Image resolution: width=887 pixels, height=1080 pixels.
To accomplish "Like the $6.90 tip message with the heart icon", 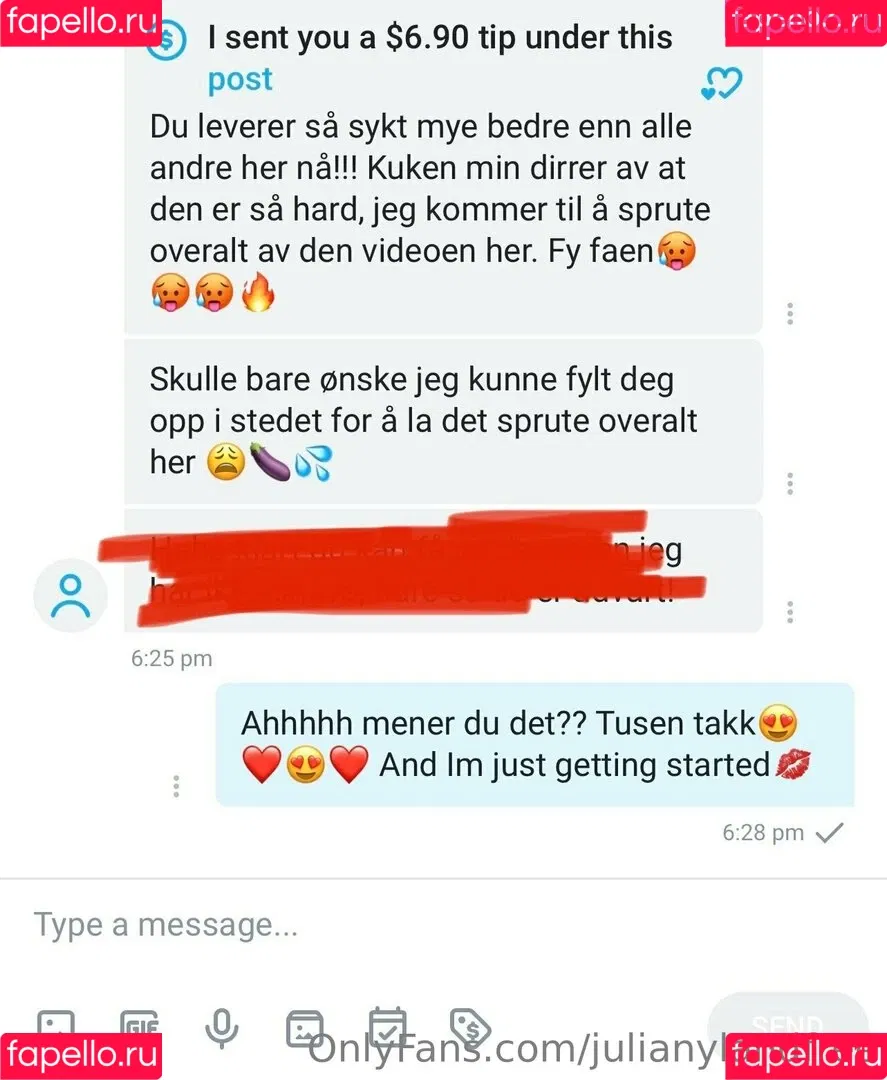I will coord(721,84).
